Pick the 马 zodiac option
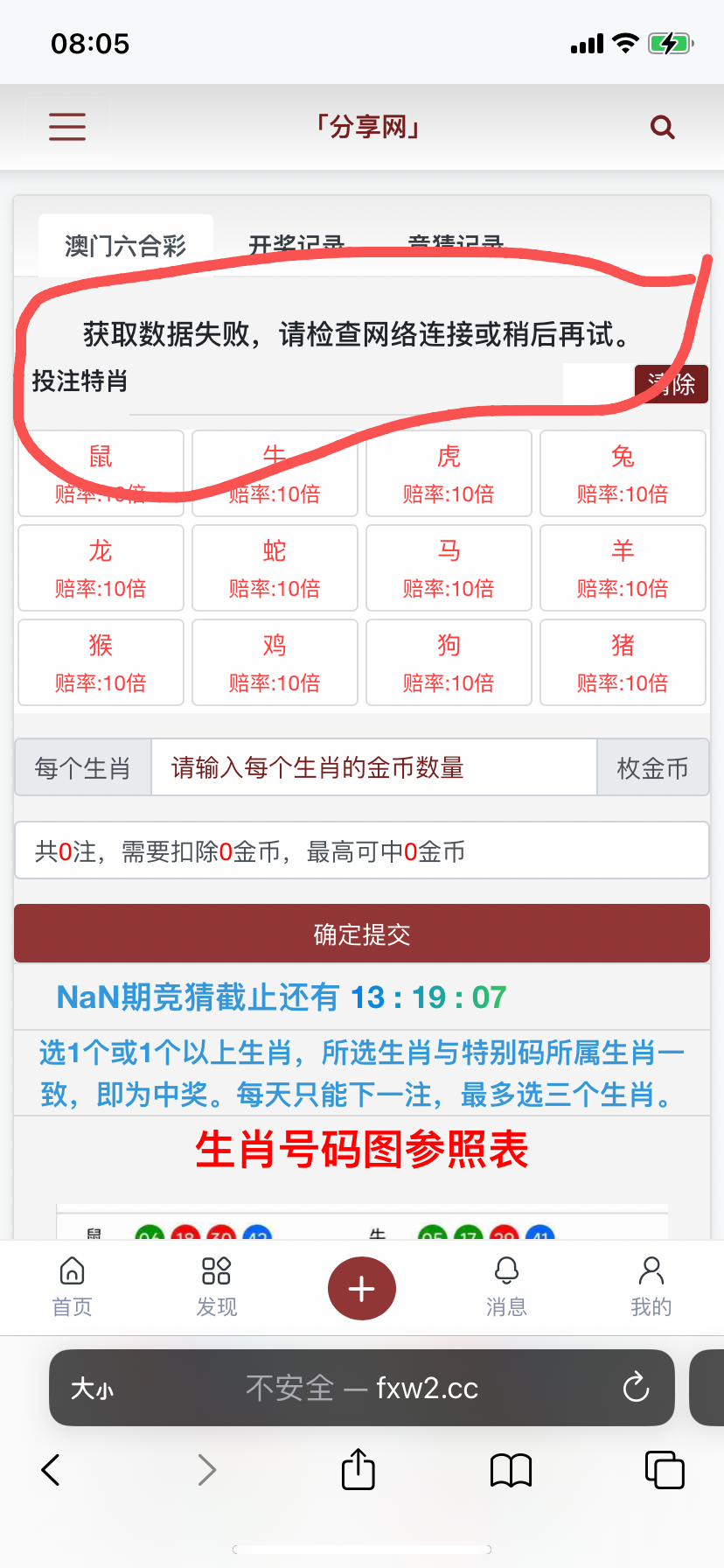The width and height of the screenshot is (724, 1568). [449, 568]
